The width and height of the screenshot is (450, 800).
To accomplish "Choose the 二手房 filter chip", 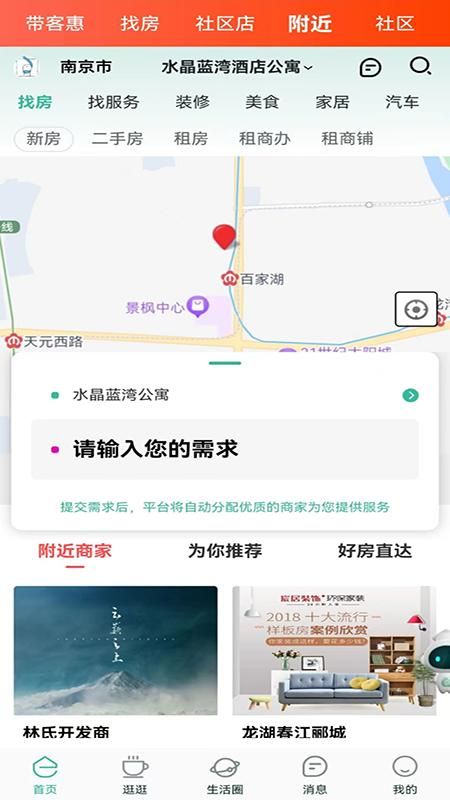I will 117,139.
